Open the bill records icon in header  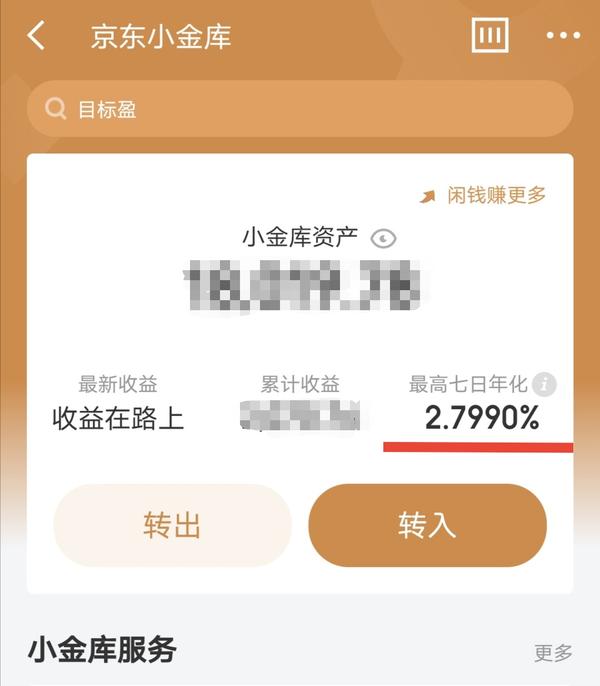pyautogui.click(x=490, y=36)
